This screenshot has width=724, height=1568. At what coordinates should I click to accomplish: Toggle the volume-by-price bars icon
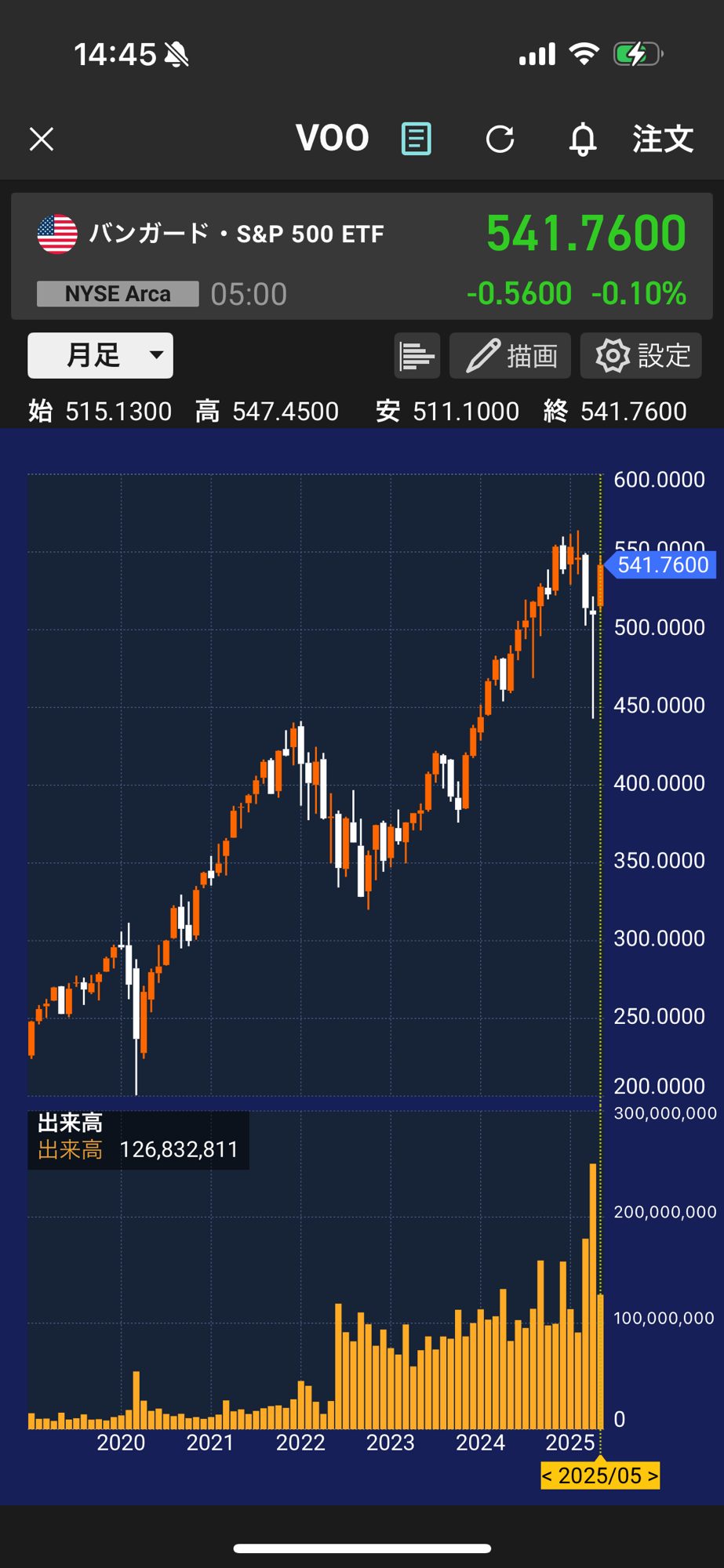point(417,356)
